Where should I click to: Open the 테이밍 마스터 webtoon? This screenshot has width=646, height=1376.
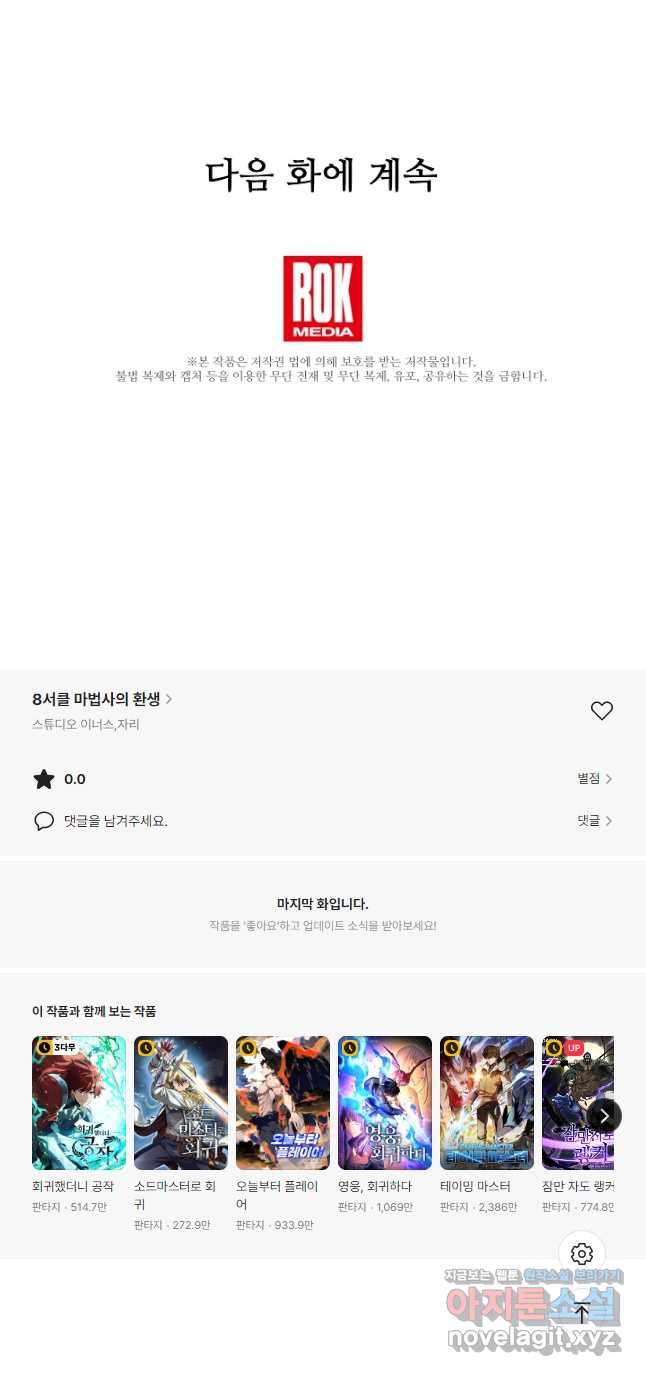click(487, 1103)
